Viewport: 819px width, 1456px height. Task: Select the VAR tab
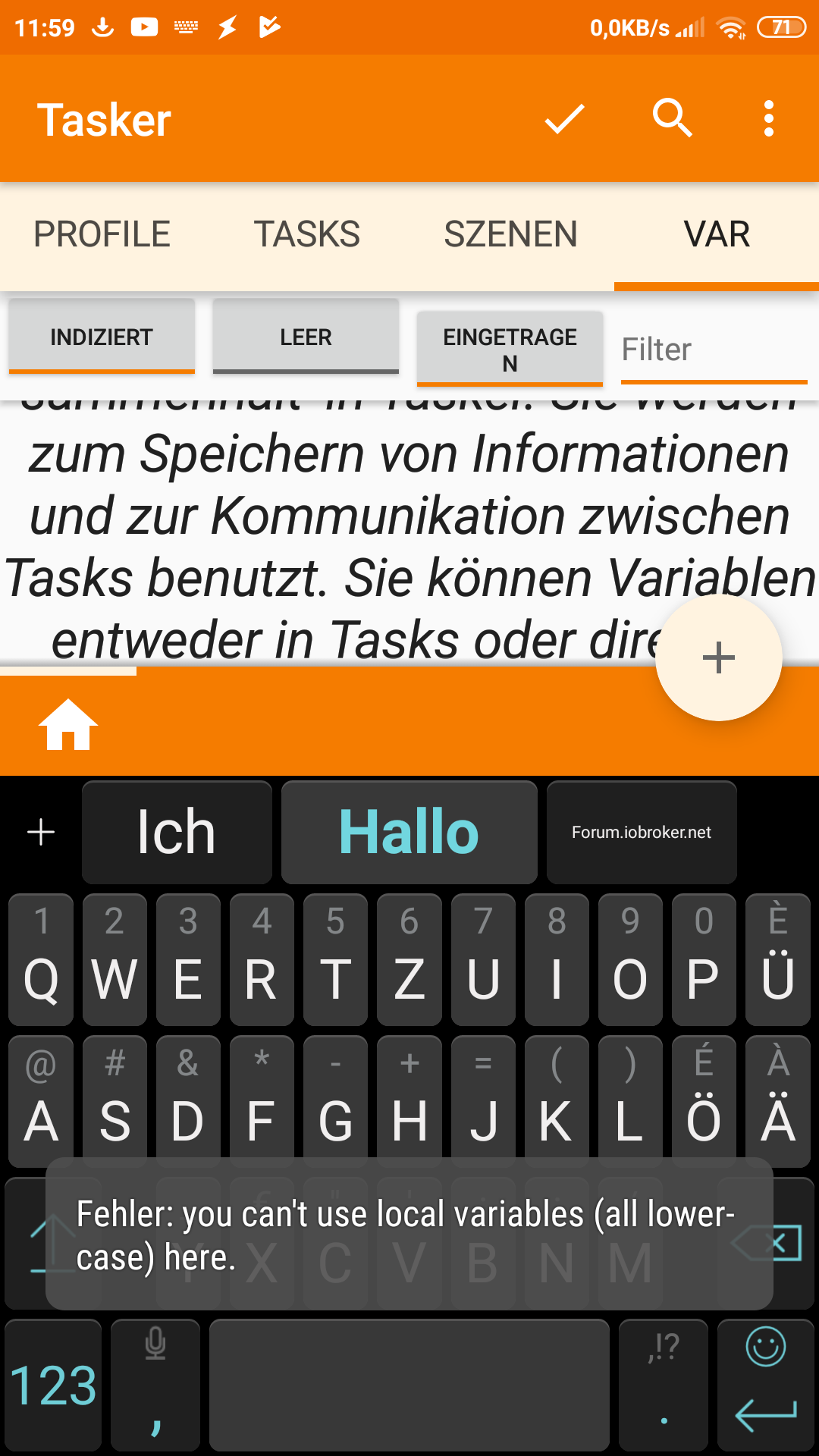(x=717, y=234)
